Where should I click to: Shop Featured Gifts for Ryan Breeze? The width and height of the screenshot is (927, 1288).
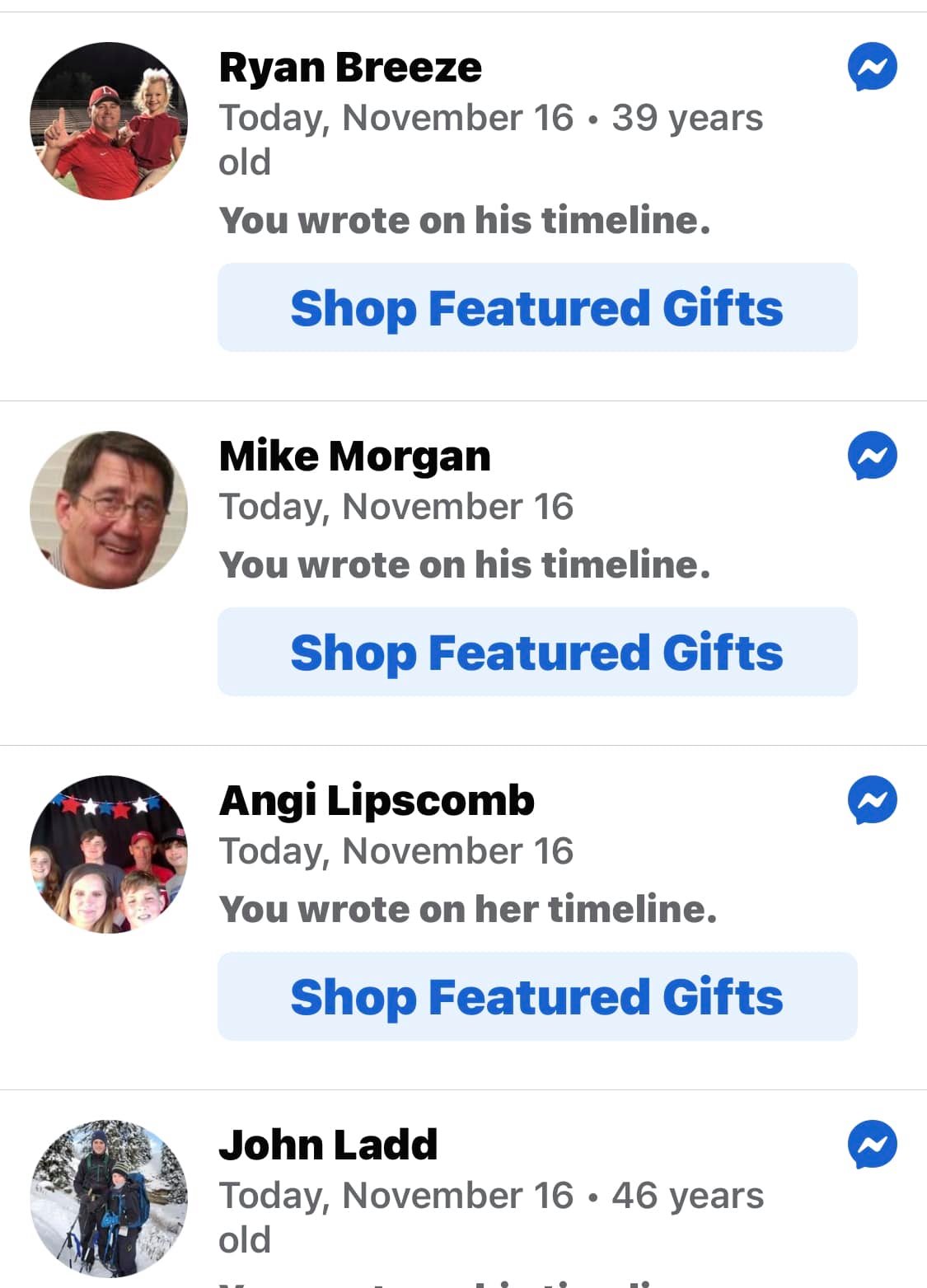[x=537, y=307]
